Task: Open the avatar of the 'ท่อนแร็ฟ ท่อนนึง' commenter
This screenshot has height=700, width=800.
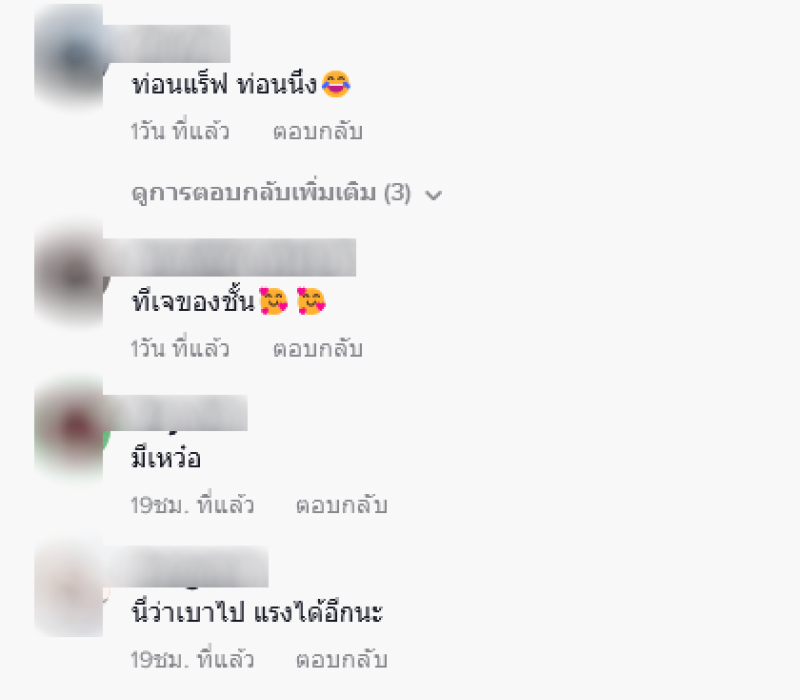Action: (68, 55)
